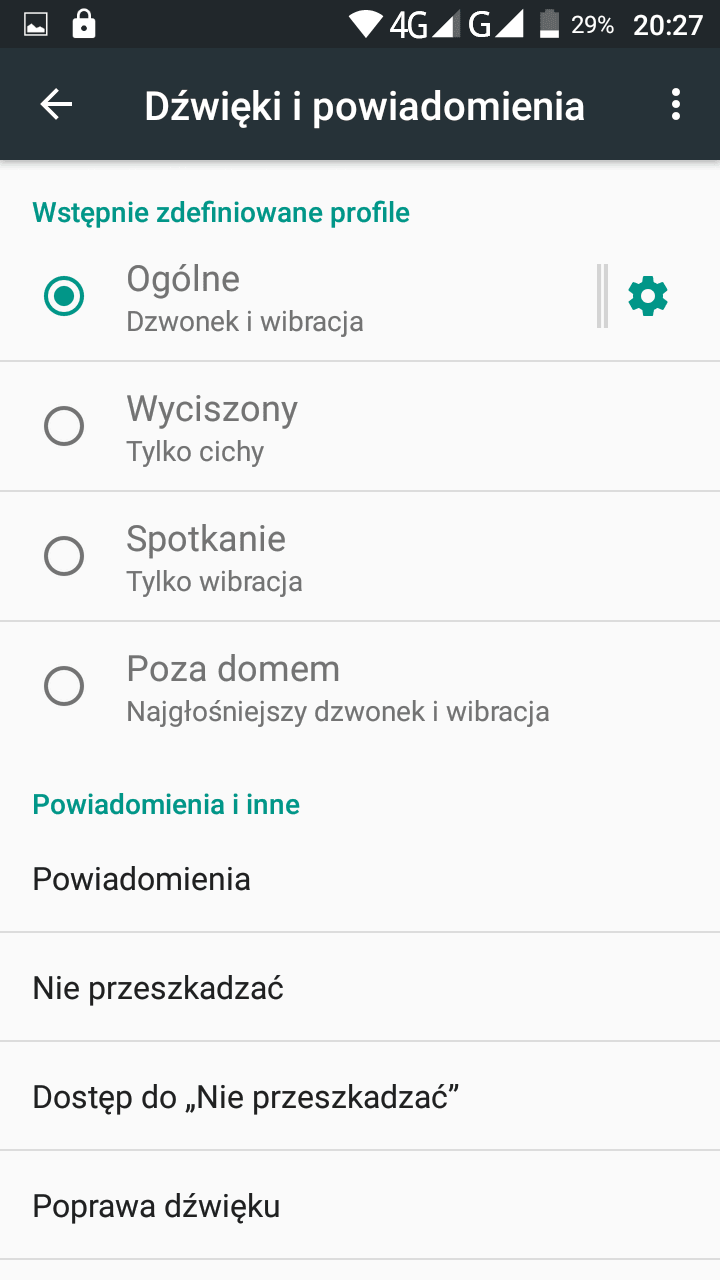Switch to the Wyciszony profile
This screenshot has height=1280, width=720.
(360, 427)
